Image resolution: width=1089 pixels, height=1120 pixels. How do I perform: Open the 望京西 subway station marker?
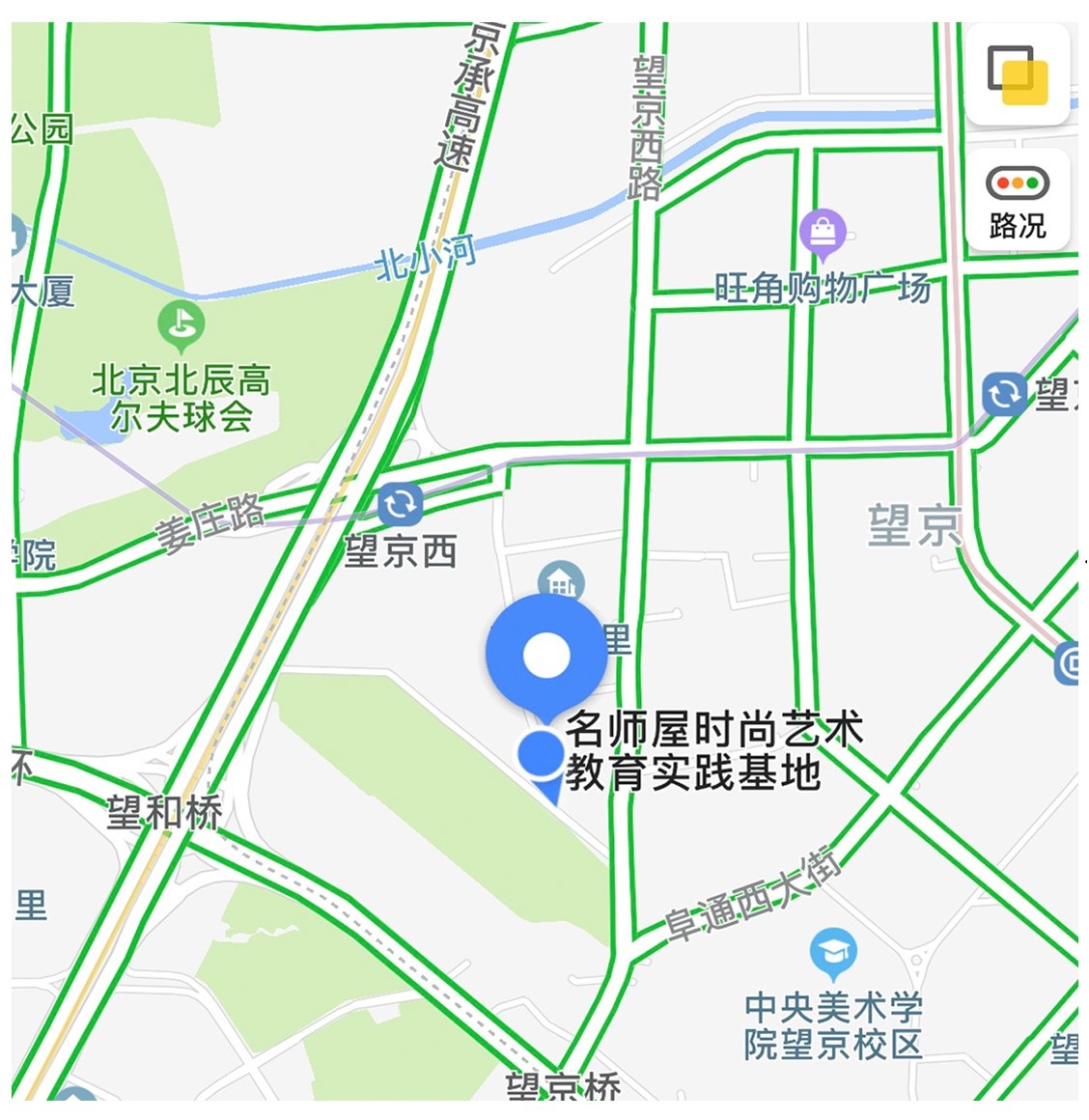(x=399, y=505)
